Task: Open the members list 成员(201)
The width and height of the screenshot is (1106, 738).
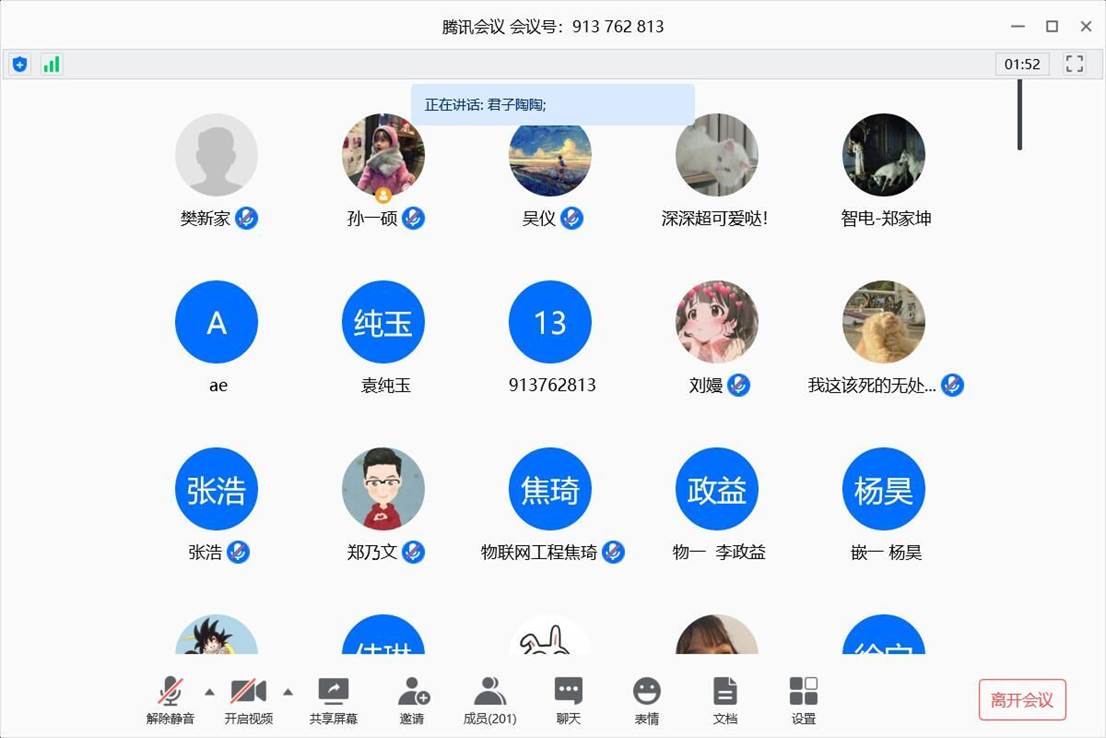Action: coord(489,698)
